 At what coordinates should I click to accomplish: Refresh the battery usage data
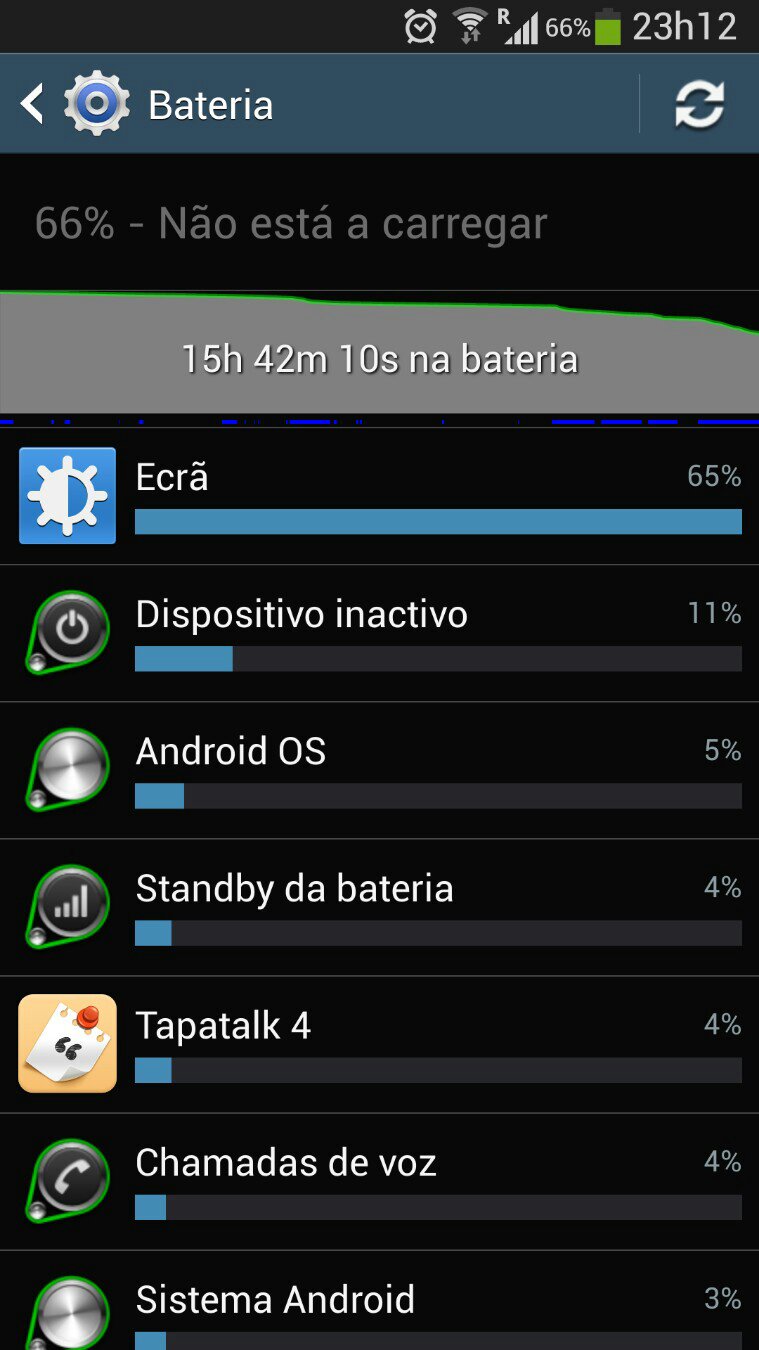coord(699,104)
